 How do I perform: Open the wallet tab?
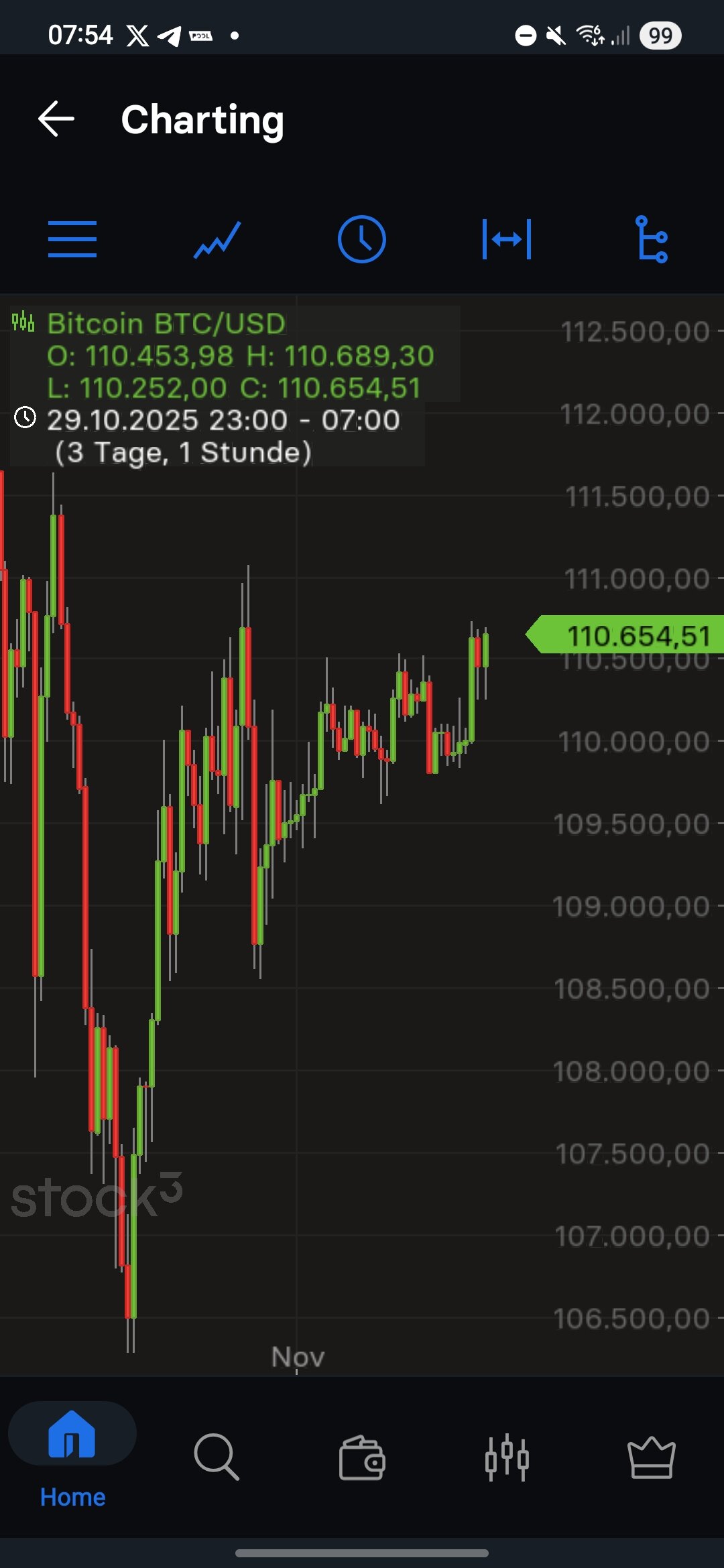[x=362, y=1457]
